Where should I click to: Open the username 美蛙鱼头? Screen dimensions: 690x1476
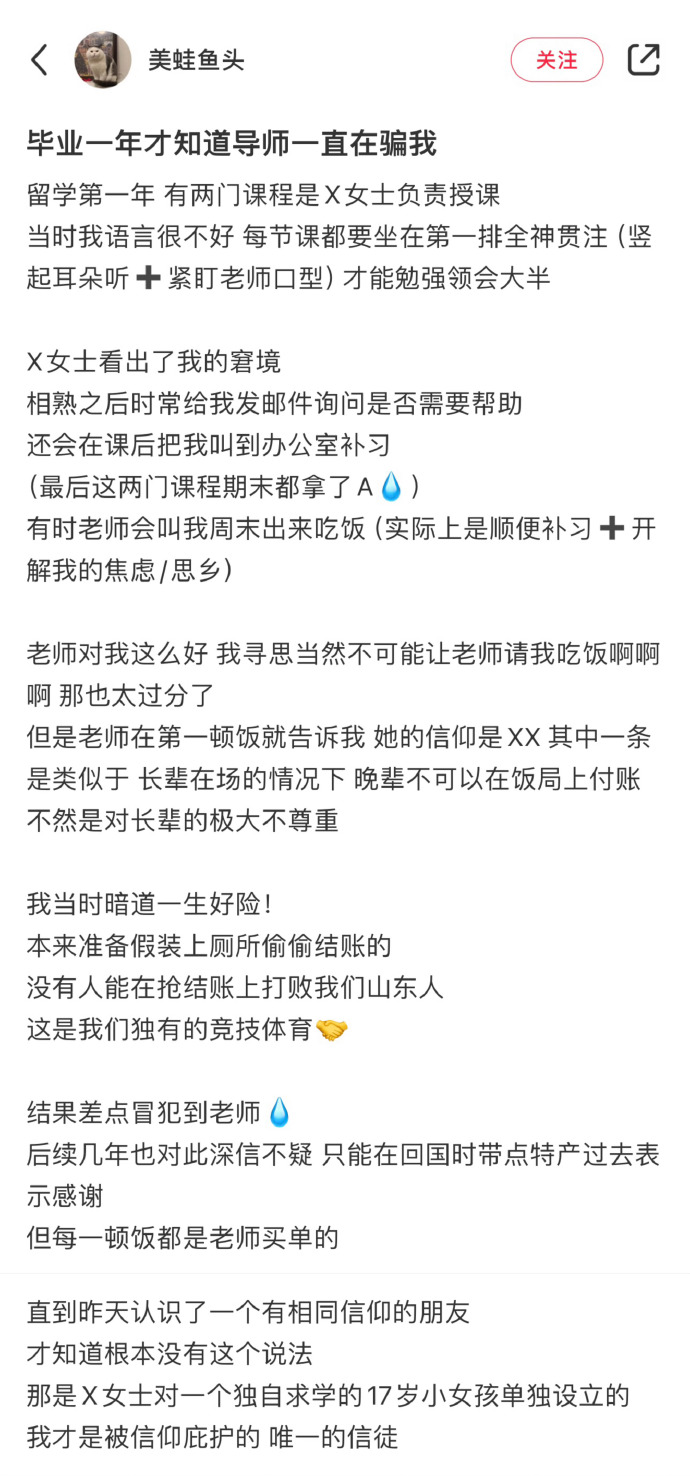point(196,60)
